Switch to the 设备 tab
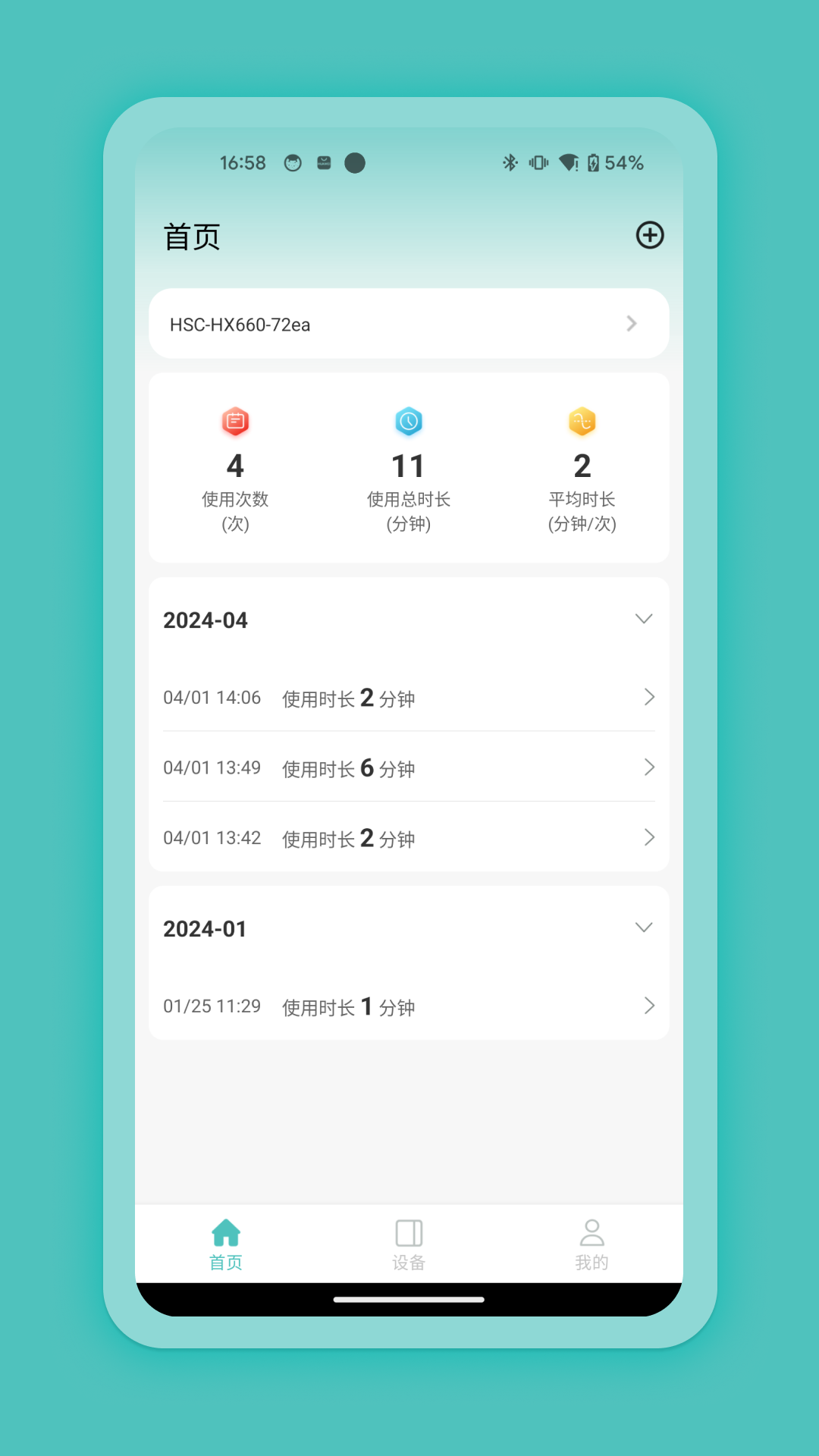This screenshot has height=1456, width=819. tap(409, 1244)
